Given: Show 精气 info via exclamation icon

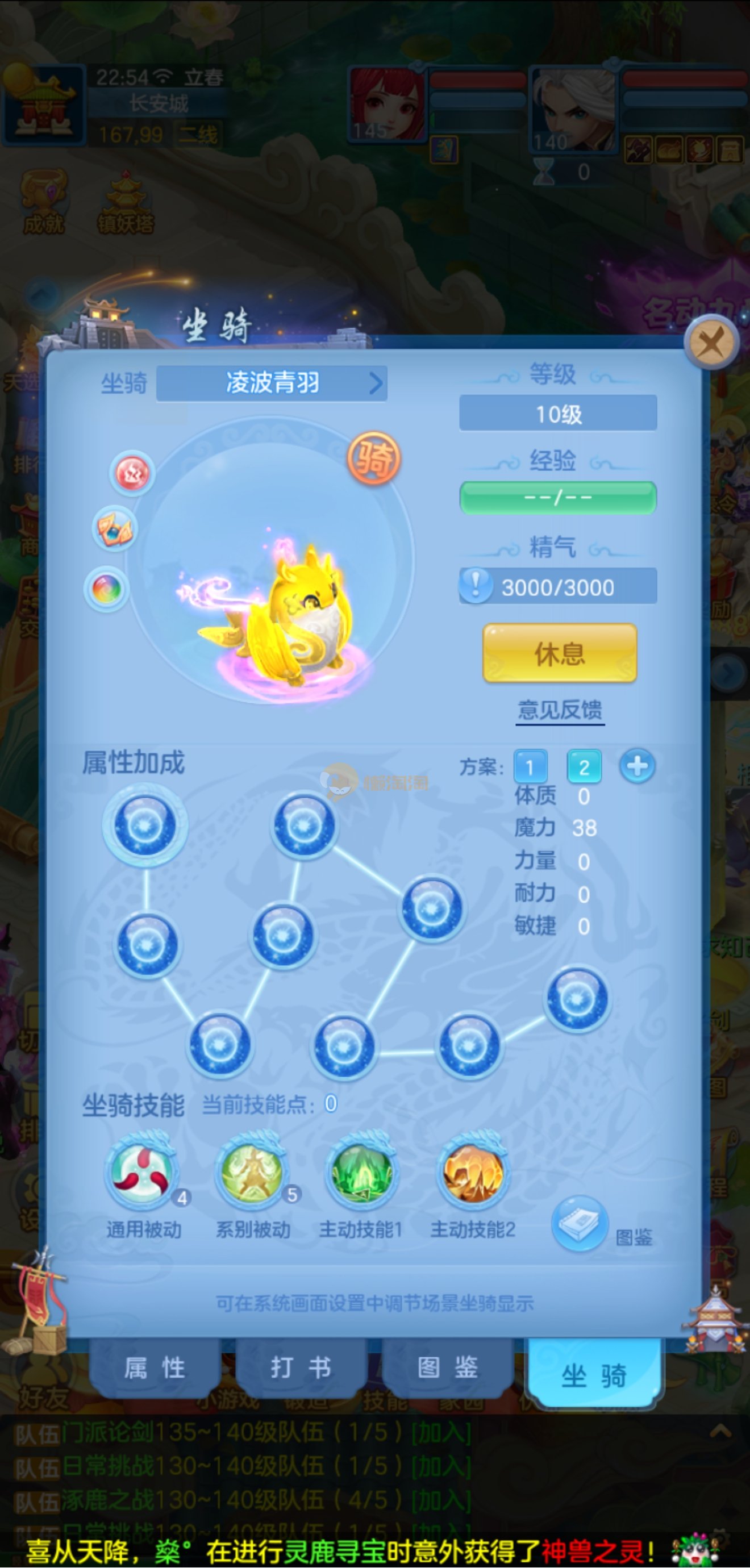Looking at the screenshot, I should 476,586.
